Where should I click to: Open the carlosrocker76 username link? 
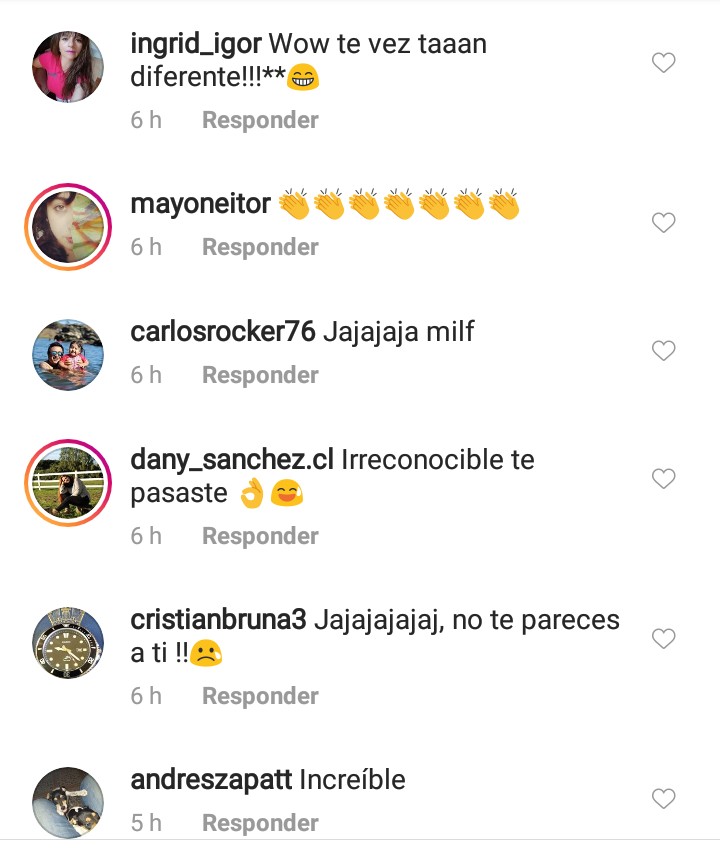tap(223, 332)
